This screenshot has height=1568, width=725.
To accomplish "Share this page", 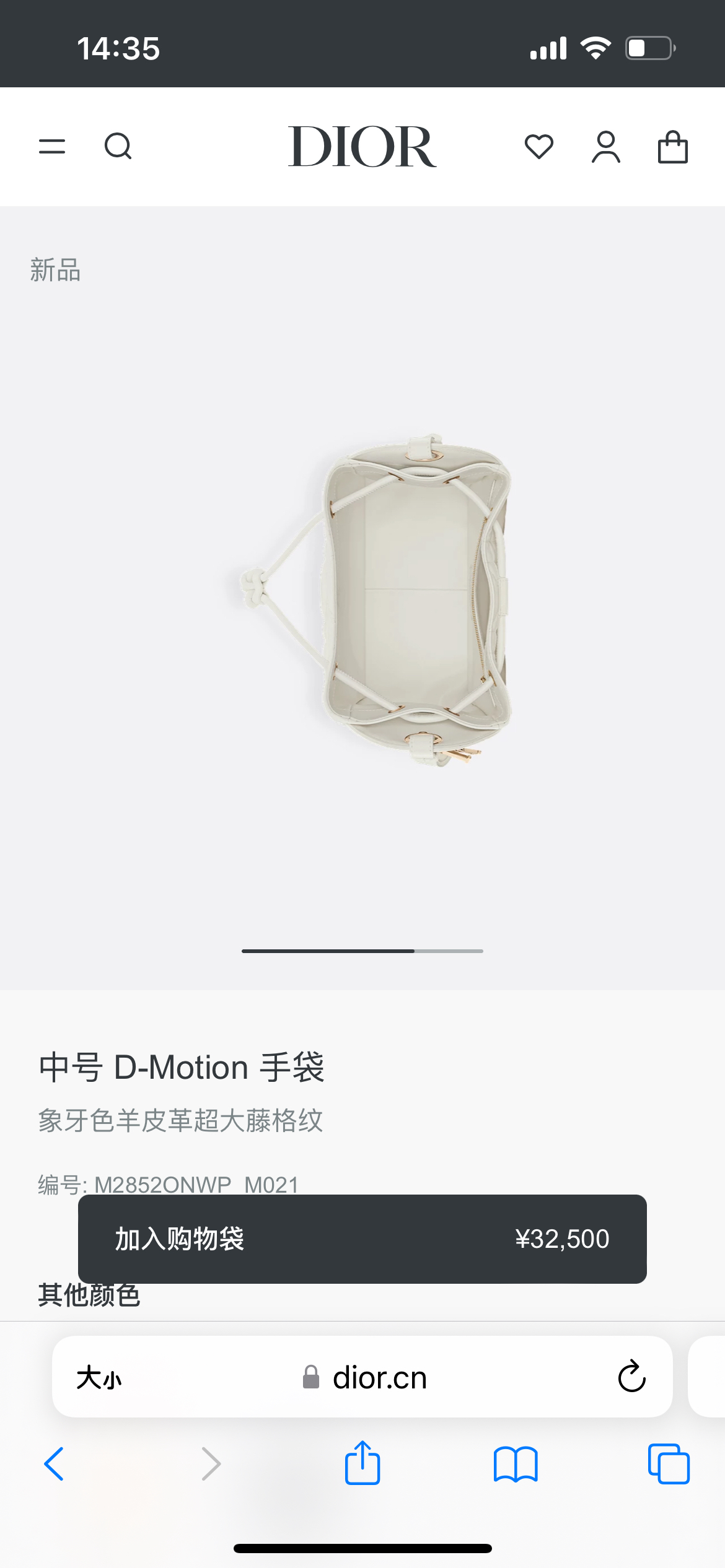I will pos(362,1463).
